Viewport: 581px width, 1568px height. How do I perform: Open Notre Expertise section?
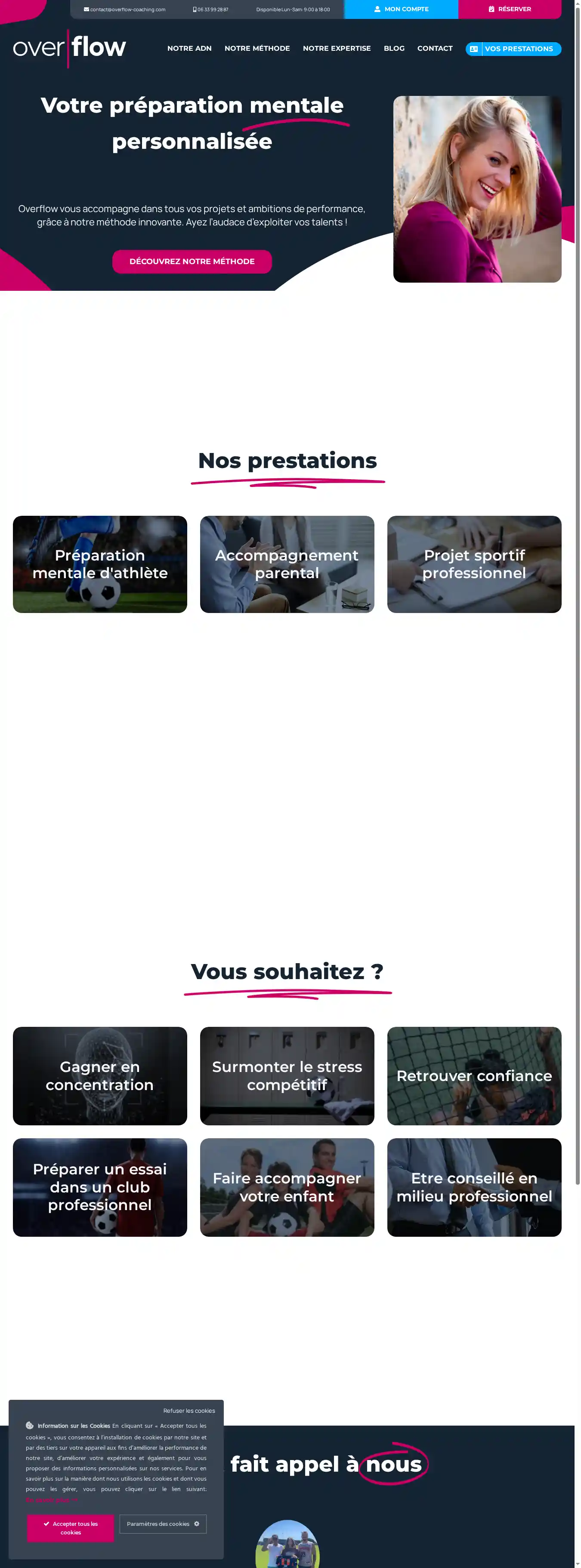[x=336, y=49]
